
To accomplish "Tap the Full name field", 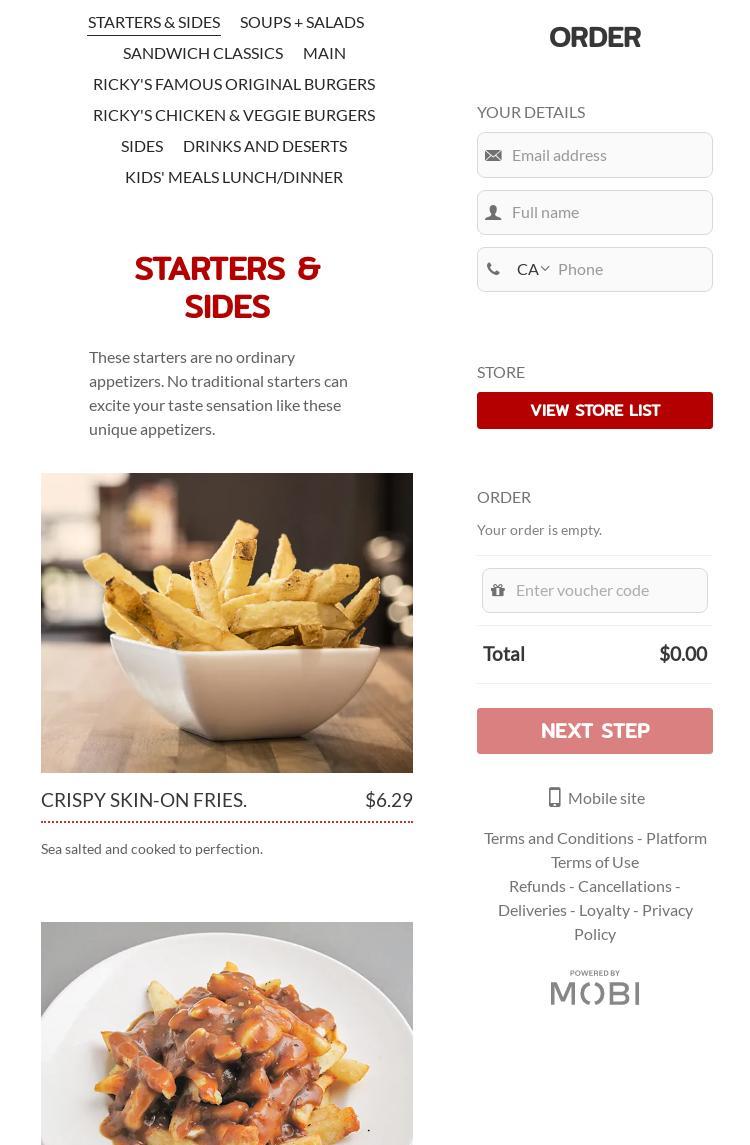I will [x=606, y=212].
